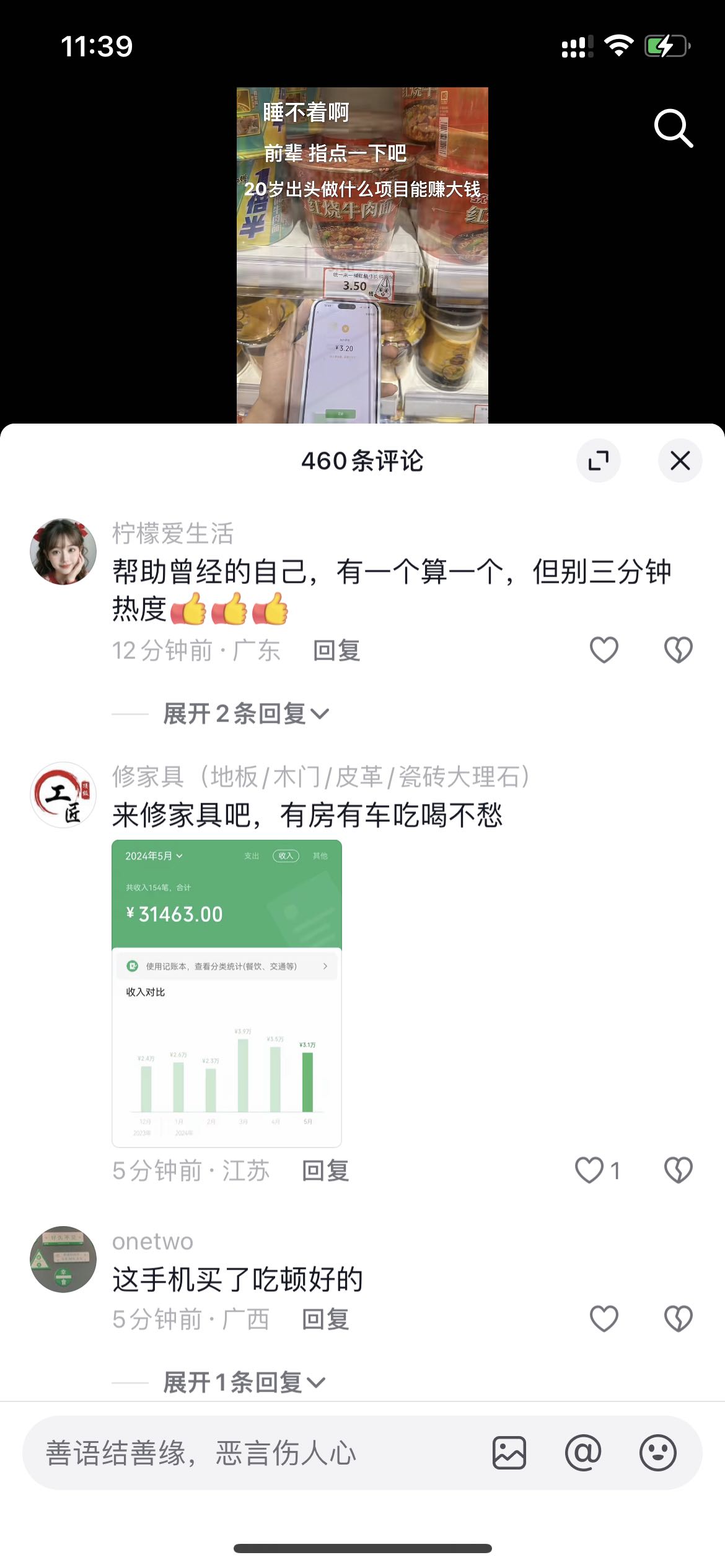Reply to onetwo's comment
Viewport: 725px width, 1568px height.
325,1320
